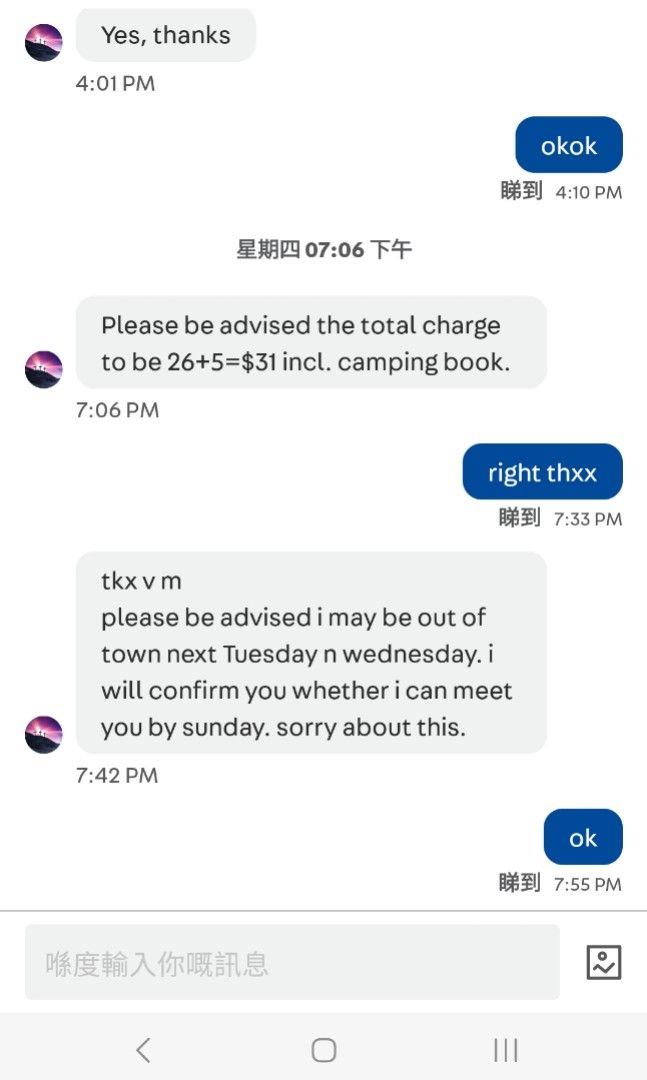Go to the home screen

click(323, 1050)
